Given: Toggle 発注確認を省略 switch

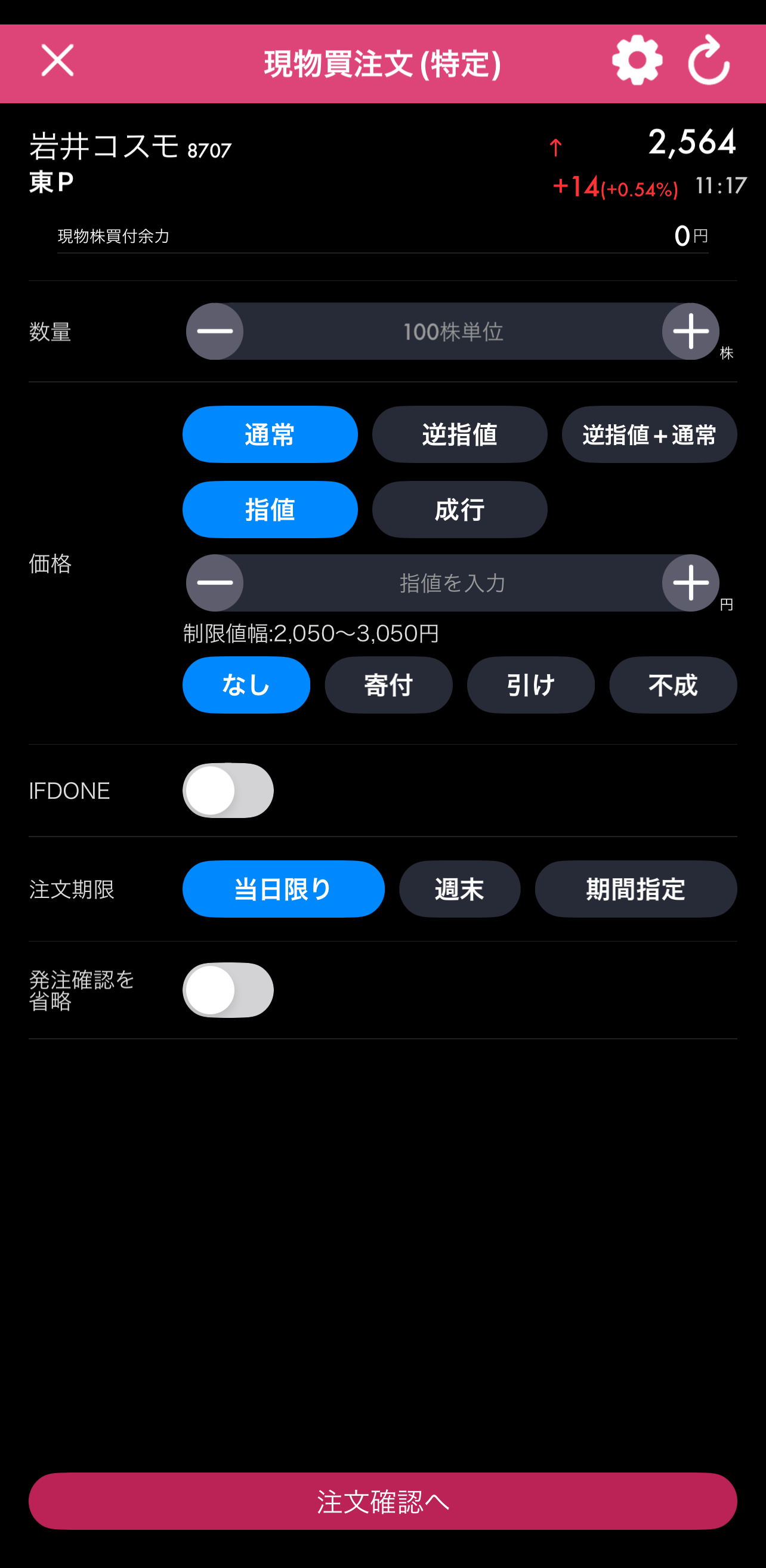Looking at the screenshot, I should coord(228,990).
